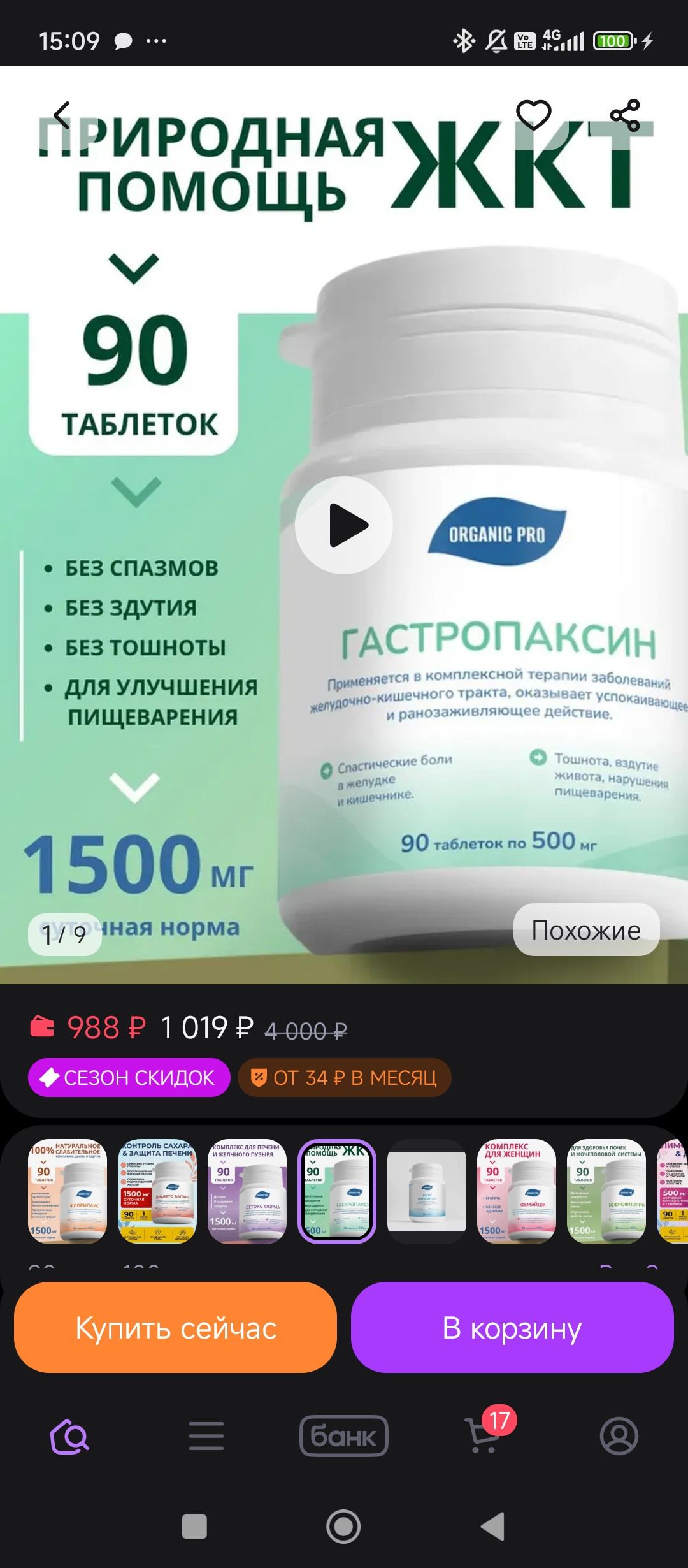Viewport: 688px width, 1568px height.
Task: Open similar items via Похожие
Action: coord(586,930)
